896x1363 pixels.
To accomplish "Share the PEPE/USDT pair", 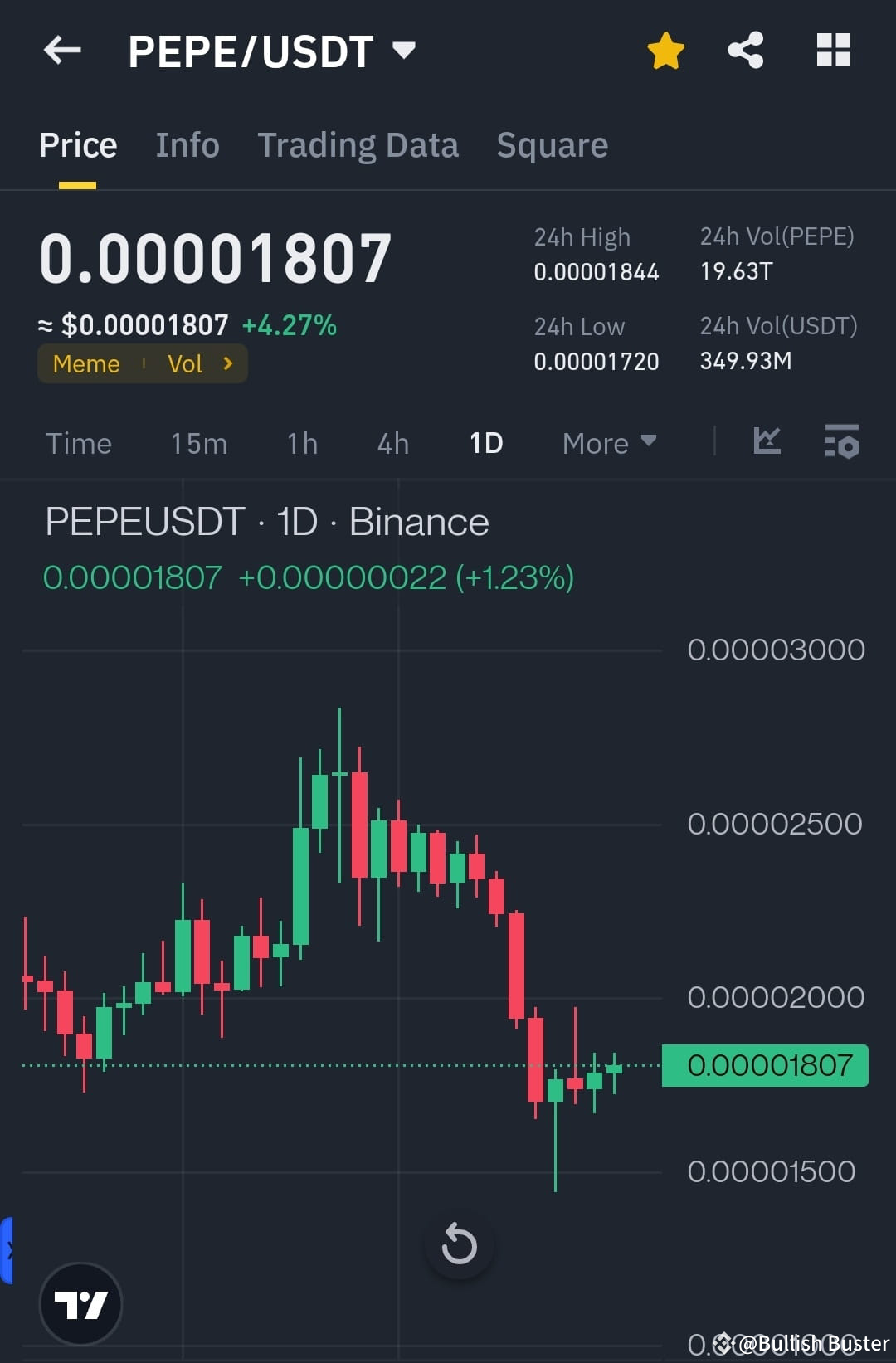I will point(744,50).
